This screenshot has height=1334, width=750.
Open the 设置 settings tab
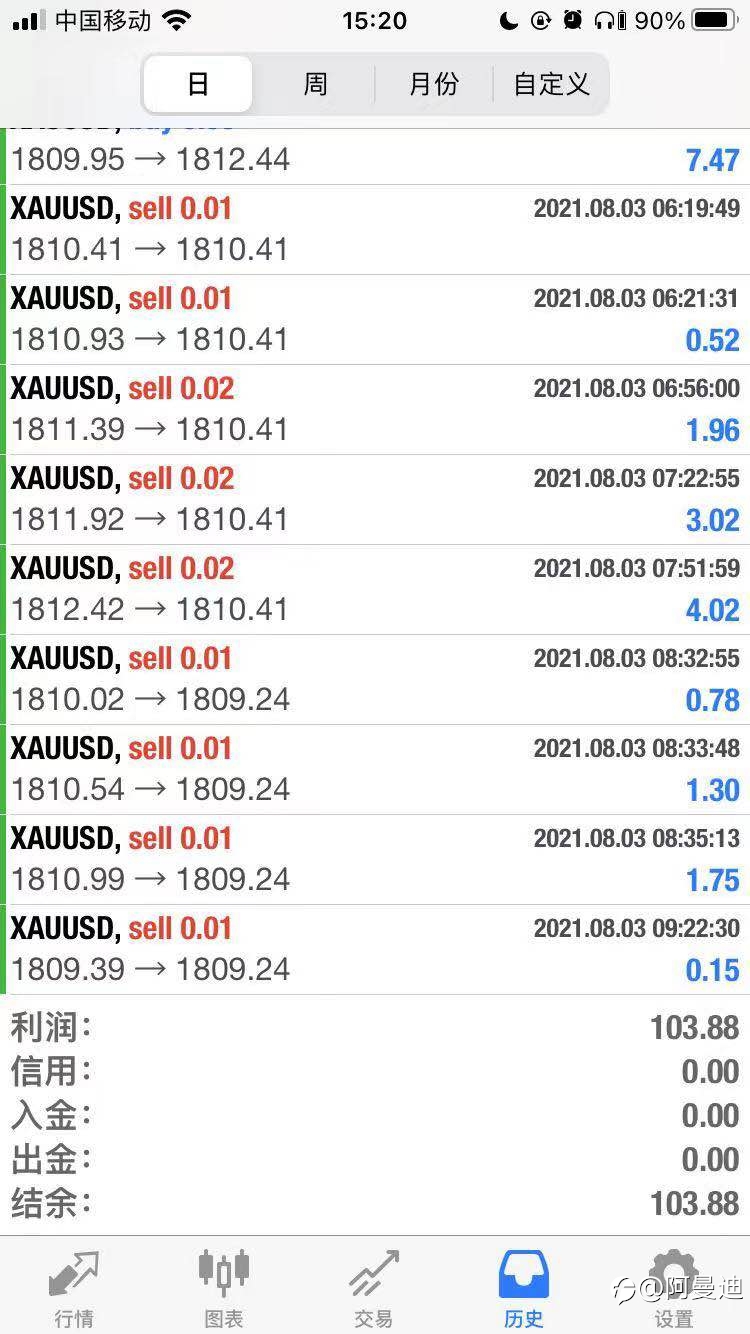point(674,1288)
